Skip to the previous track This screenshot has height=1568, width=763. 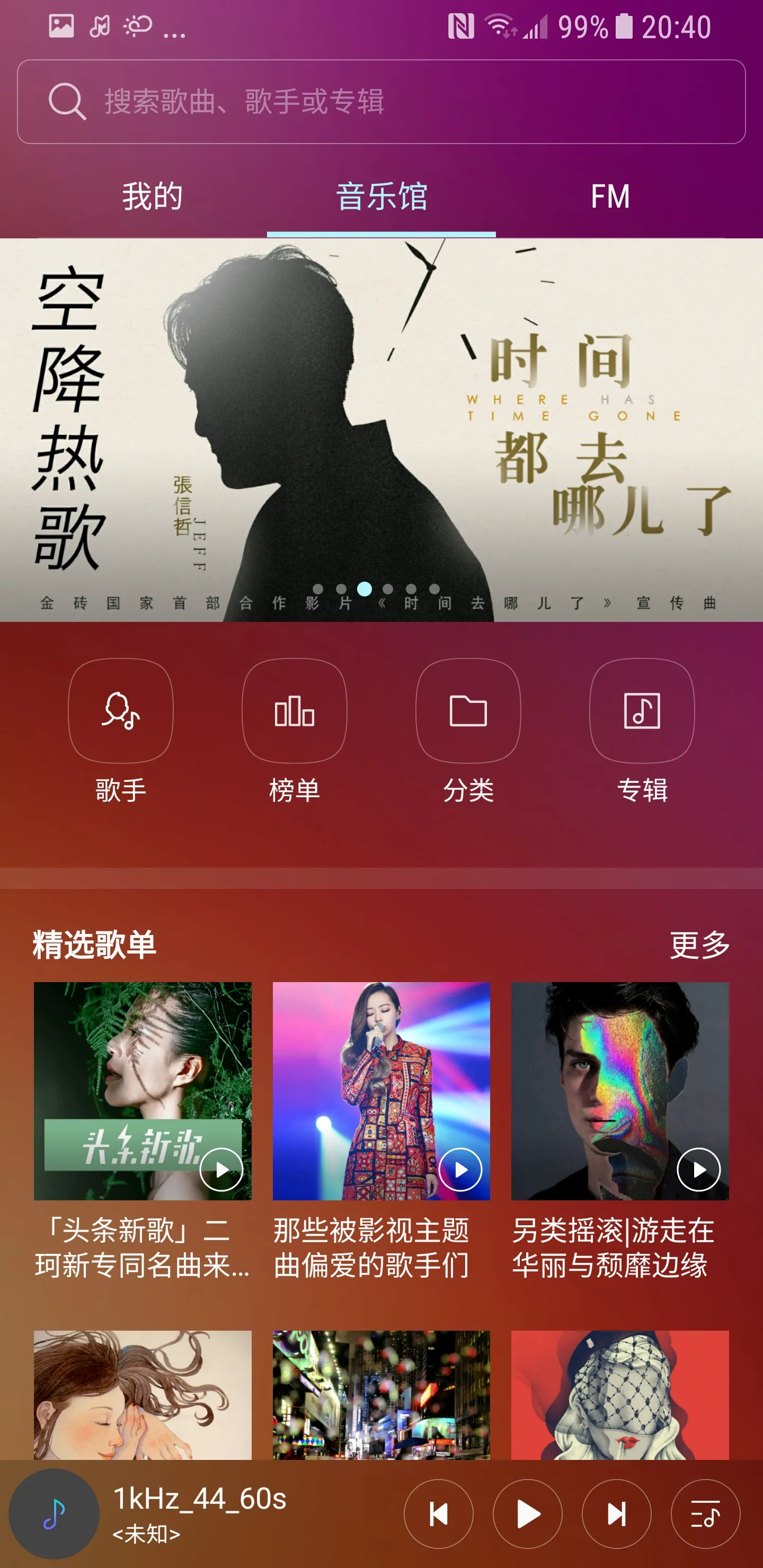click(438, 1514)
